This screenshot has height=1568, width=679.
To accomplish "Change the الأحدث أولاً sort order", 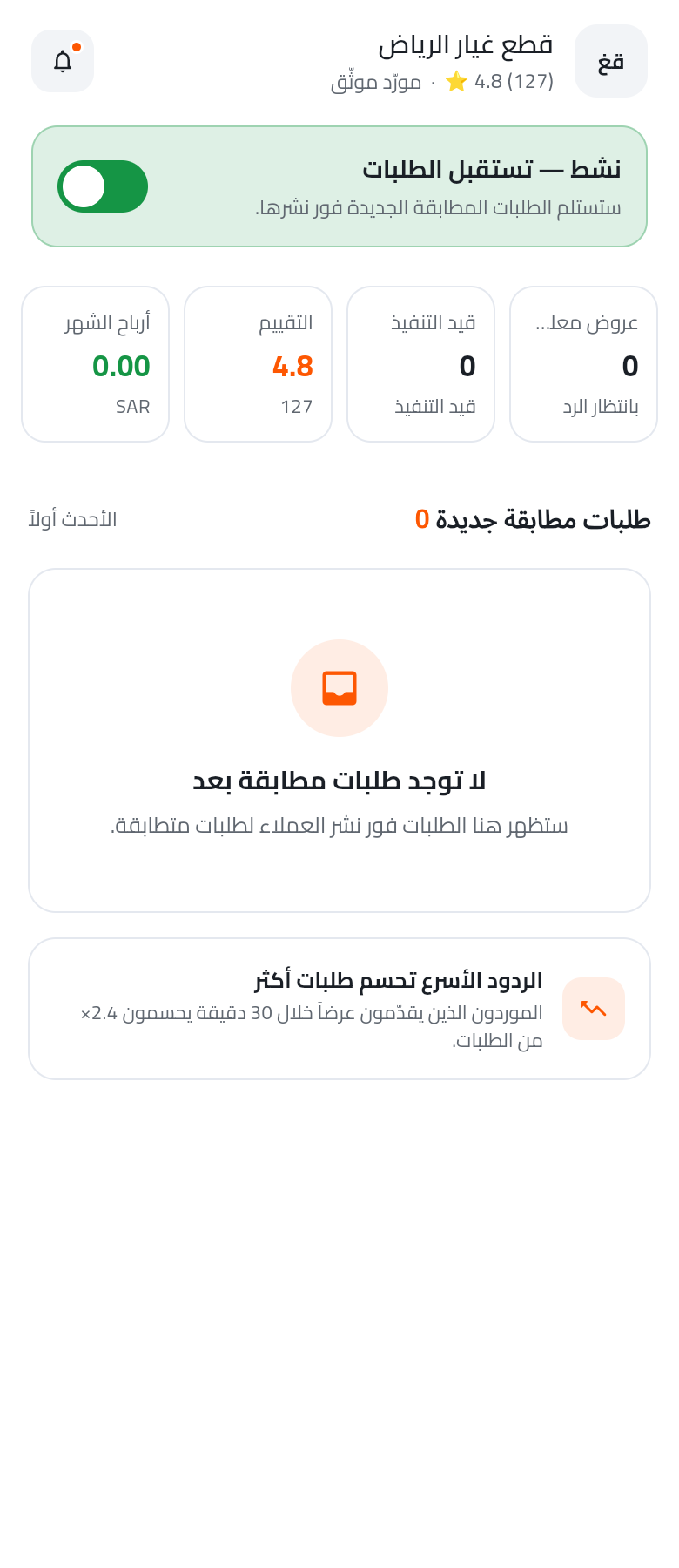I will pyautogui.click(x=72, y=519).
